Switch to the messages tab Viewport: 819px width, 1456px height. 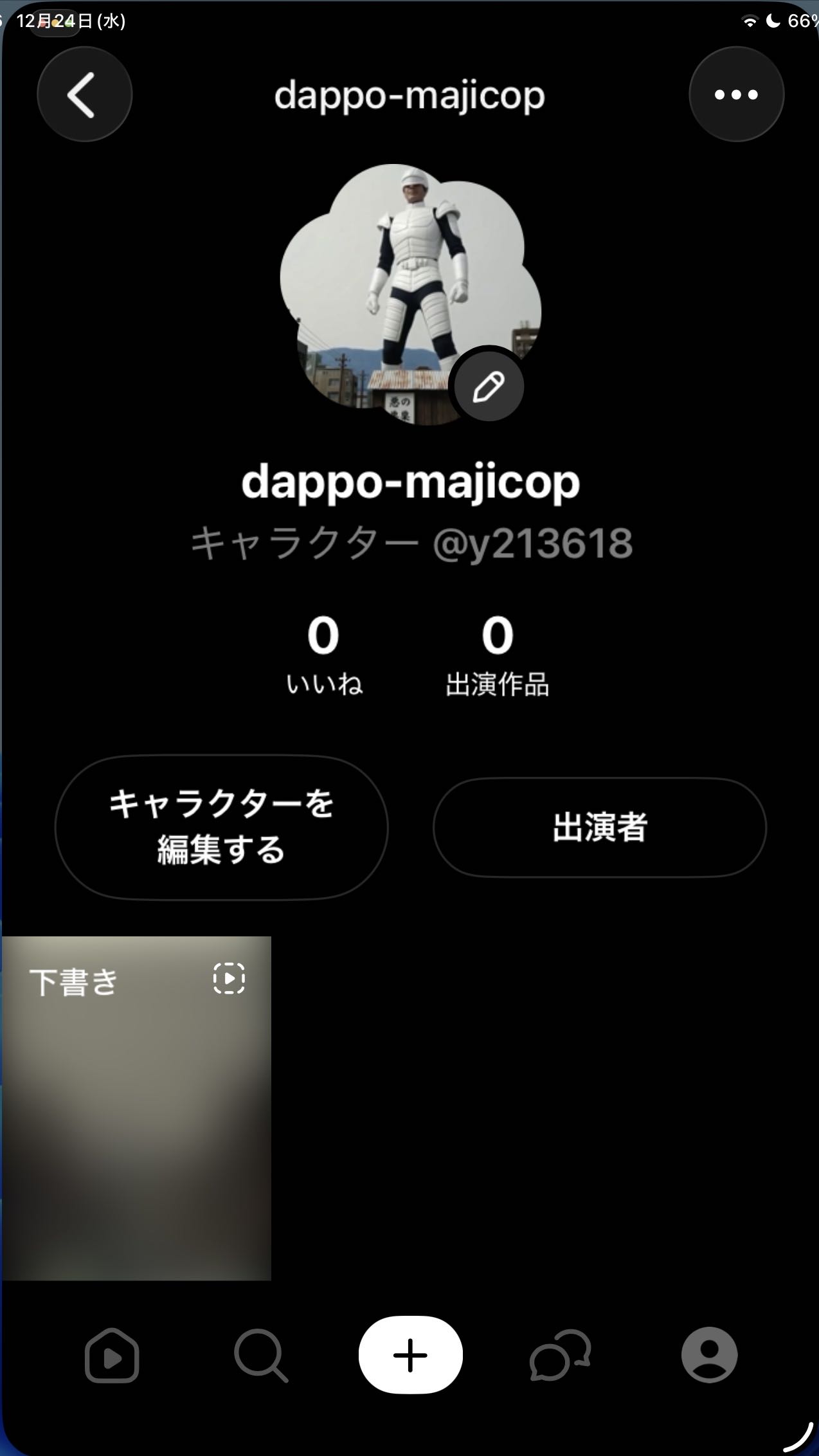(559, 1356)
